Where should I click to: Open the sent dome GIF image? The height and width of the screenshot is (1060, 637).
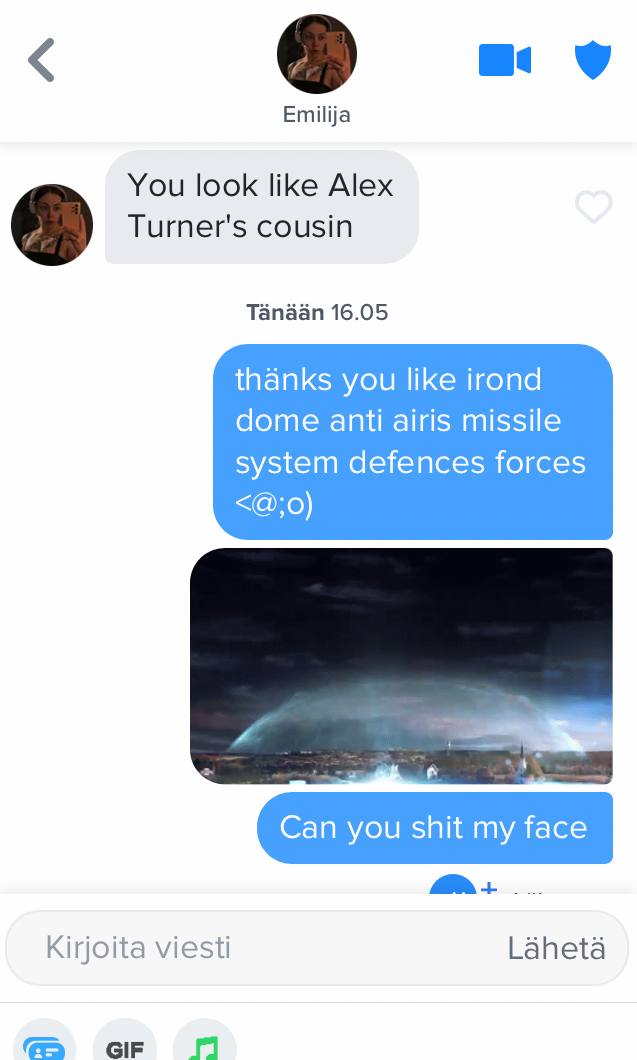coord(401,665)
